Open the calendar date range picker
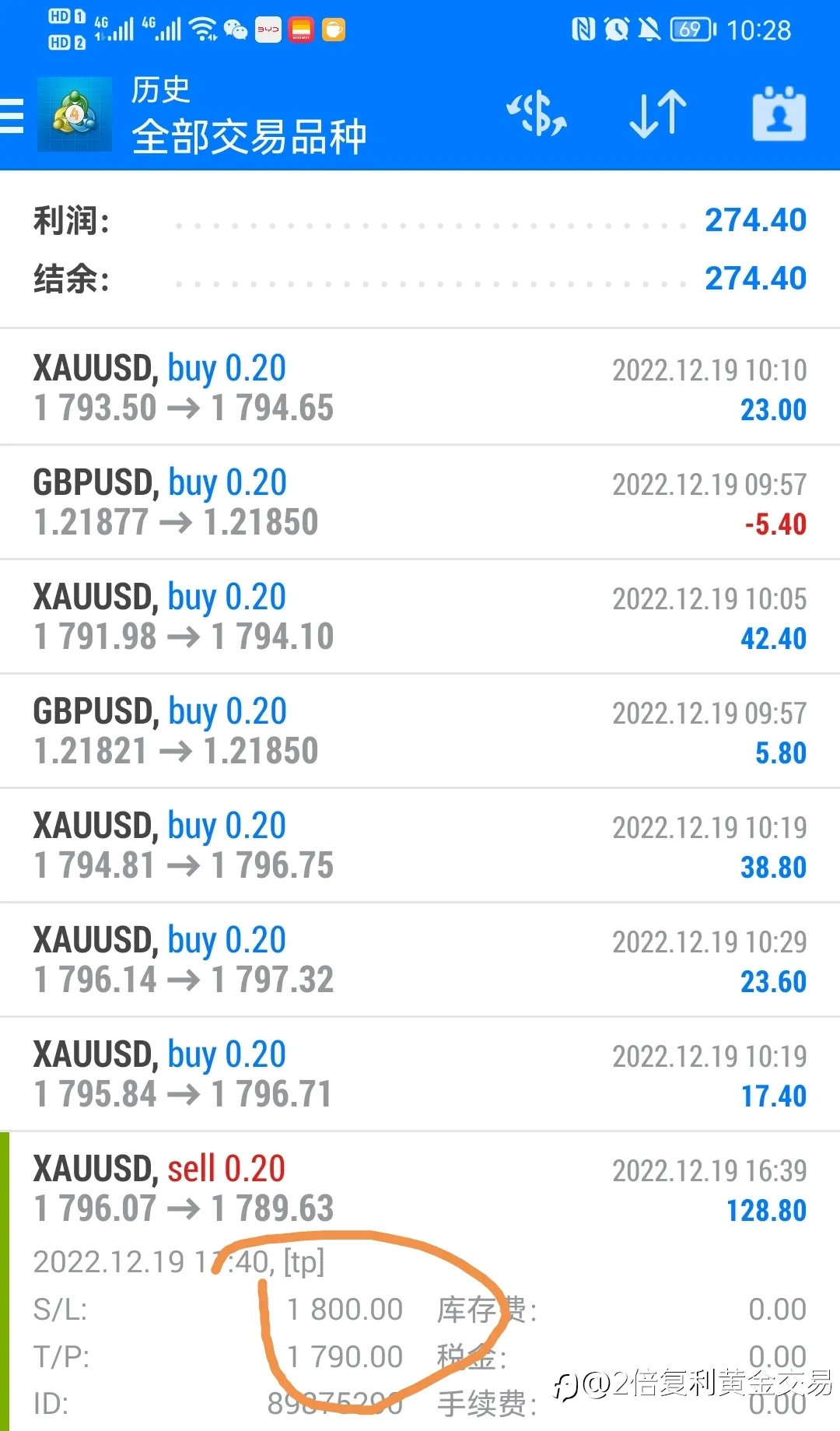Image resolution: width=840 pixels, height=1431 pixels. coord(779,114)
